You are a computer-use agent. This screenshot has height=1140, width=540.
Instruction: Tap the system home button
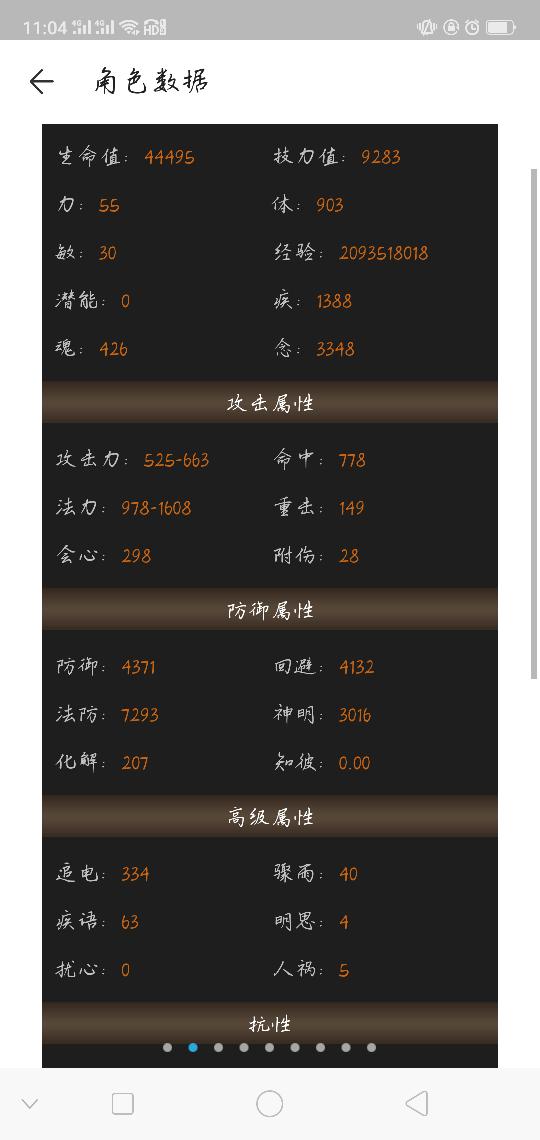(270, 1103)
